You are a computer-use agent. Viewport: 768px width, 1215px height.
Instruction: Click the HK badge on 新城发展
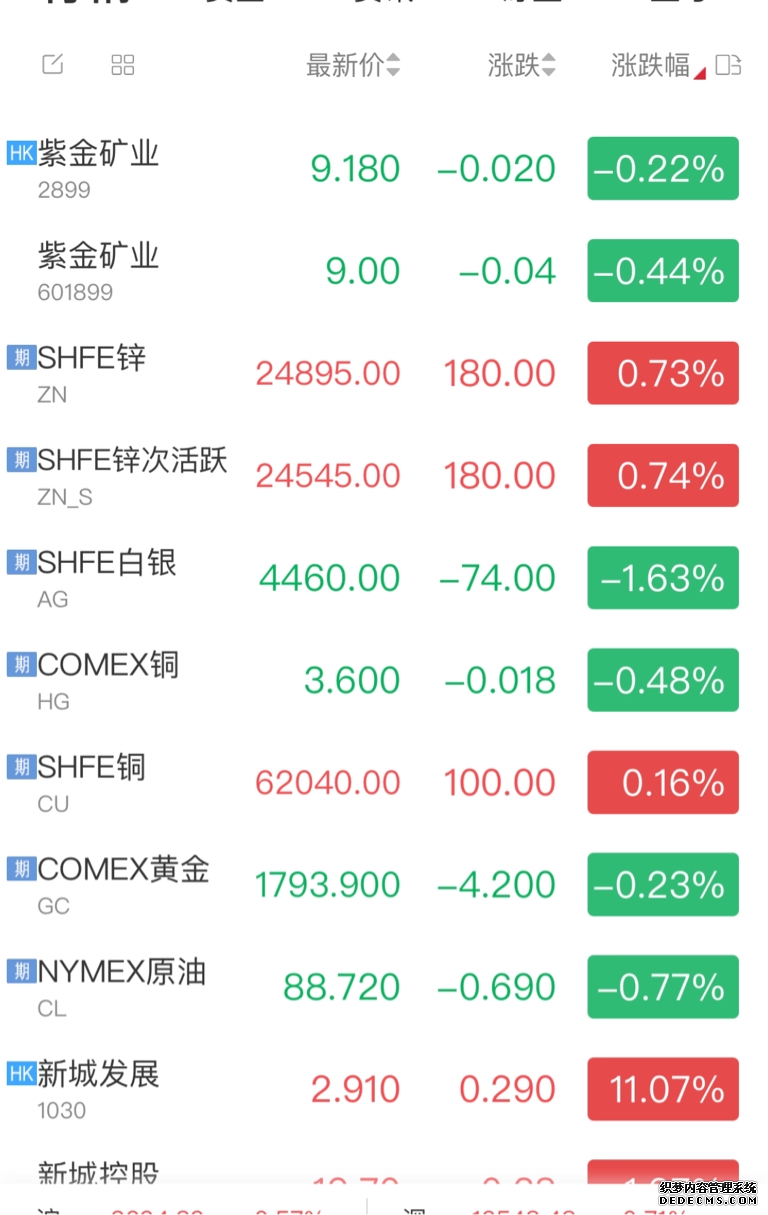click(20, 1074)
